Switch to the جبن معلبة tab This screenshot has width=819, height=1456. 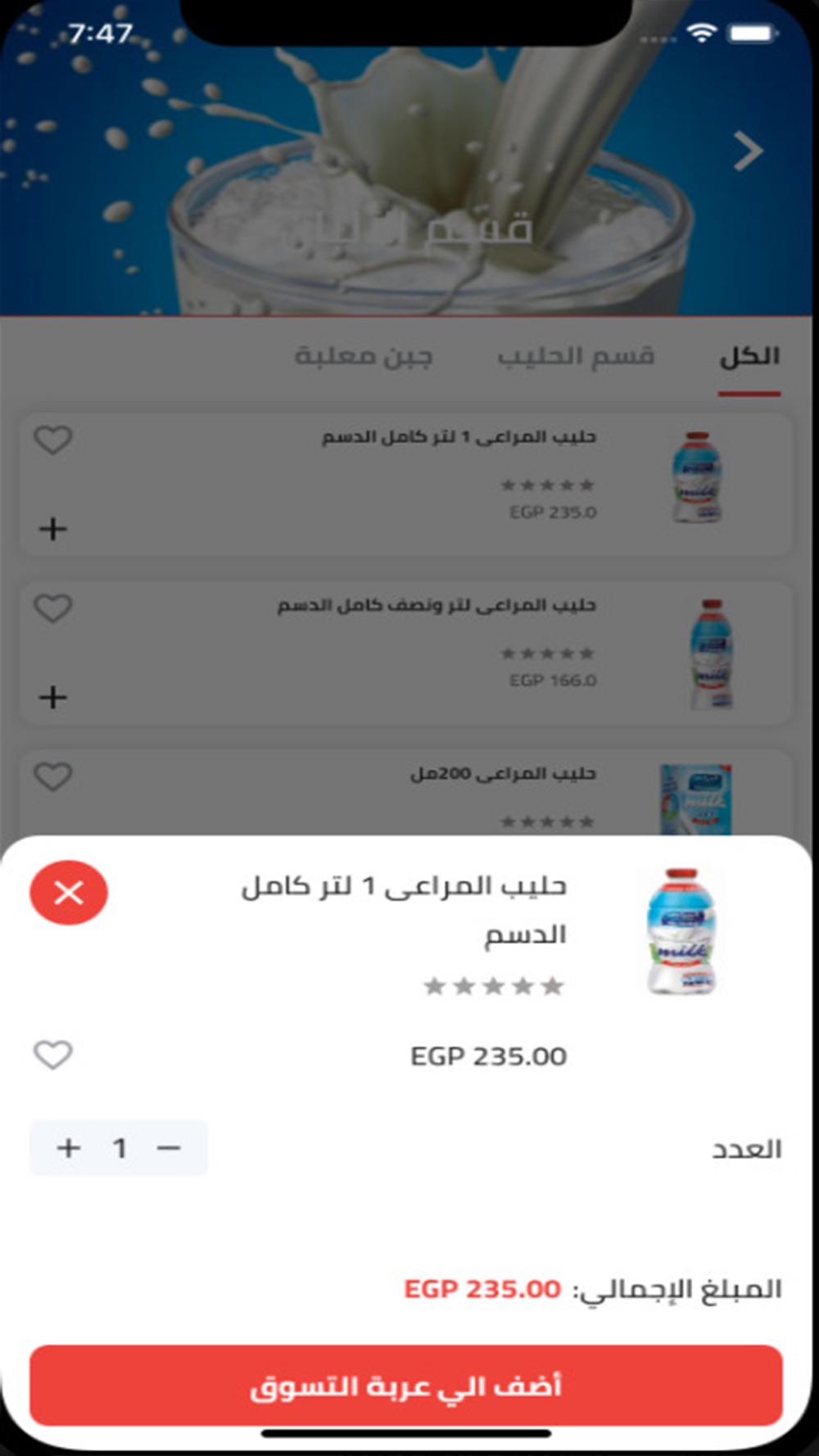pos(364,357)
